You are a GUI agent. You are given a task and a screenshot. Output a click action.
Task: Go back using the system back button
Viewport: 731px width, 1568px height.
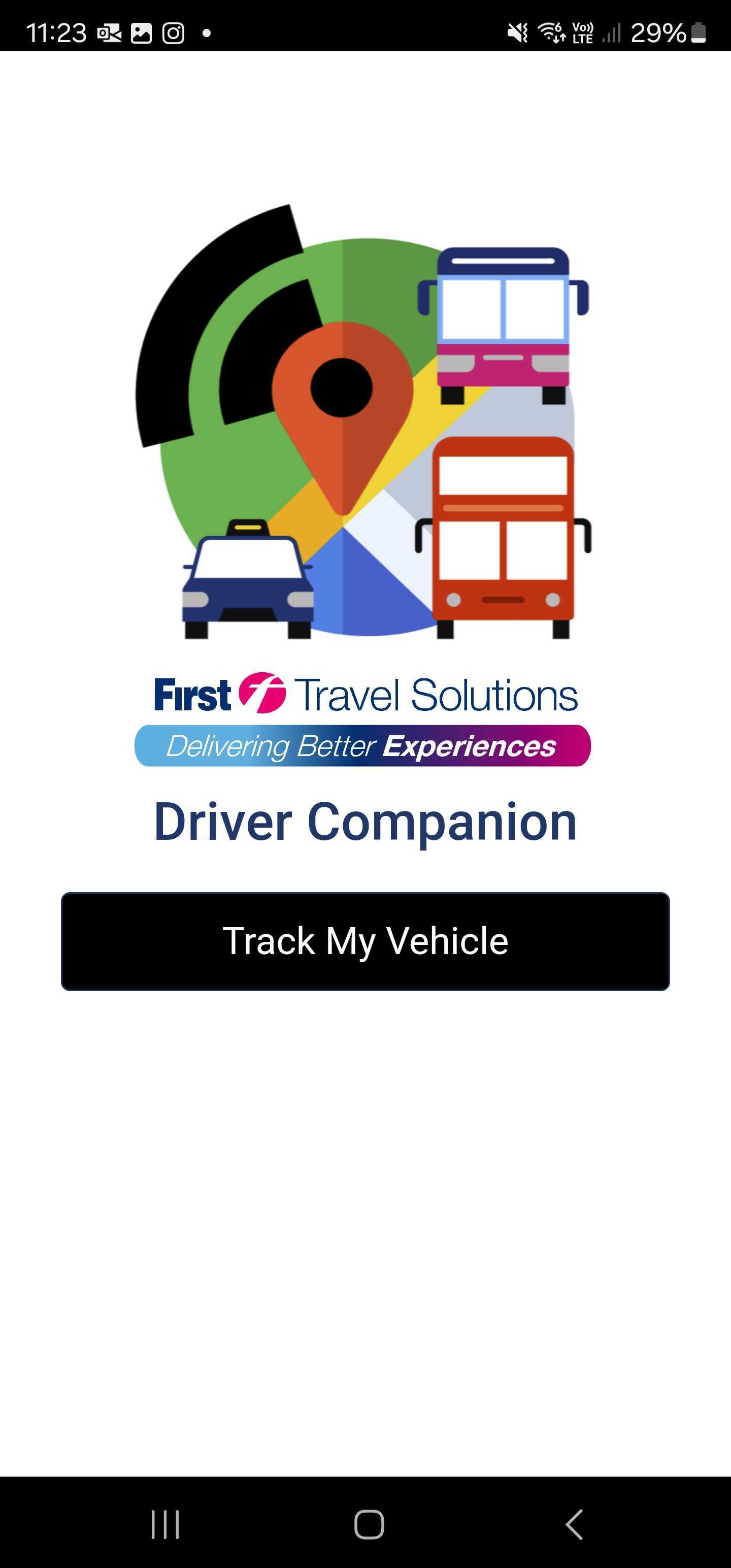[573, 1524]
